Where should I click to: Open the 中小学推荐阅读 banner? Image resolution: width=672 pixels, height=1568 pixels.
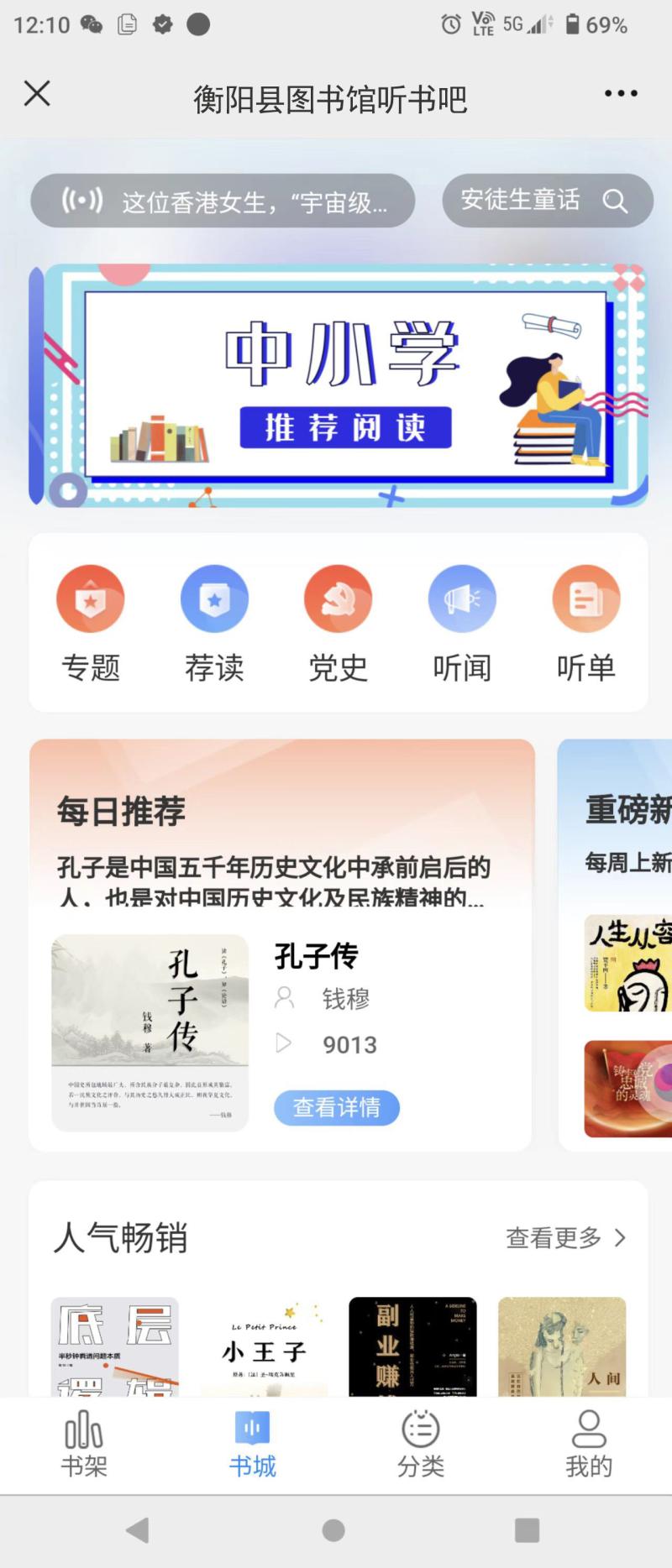click(x=339, y=385)
